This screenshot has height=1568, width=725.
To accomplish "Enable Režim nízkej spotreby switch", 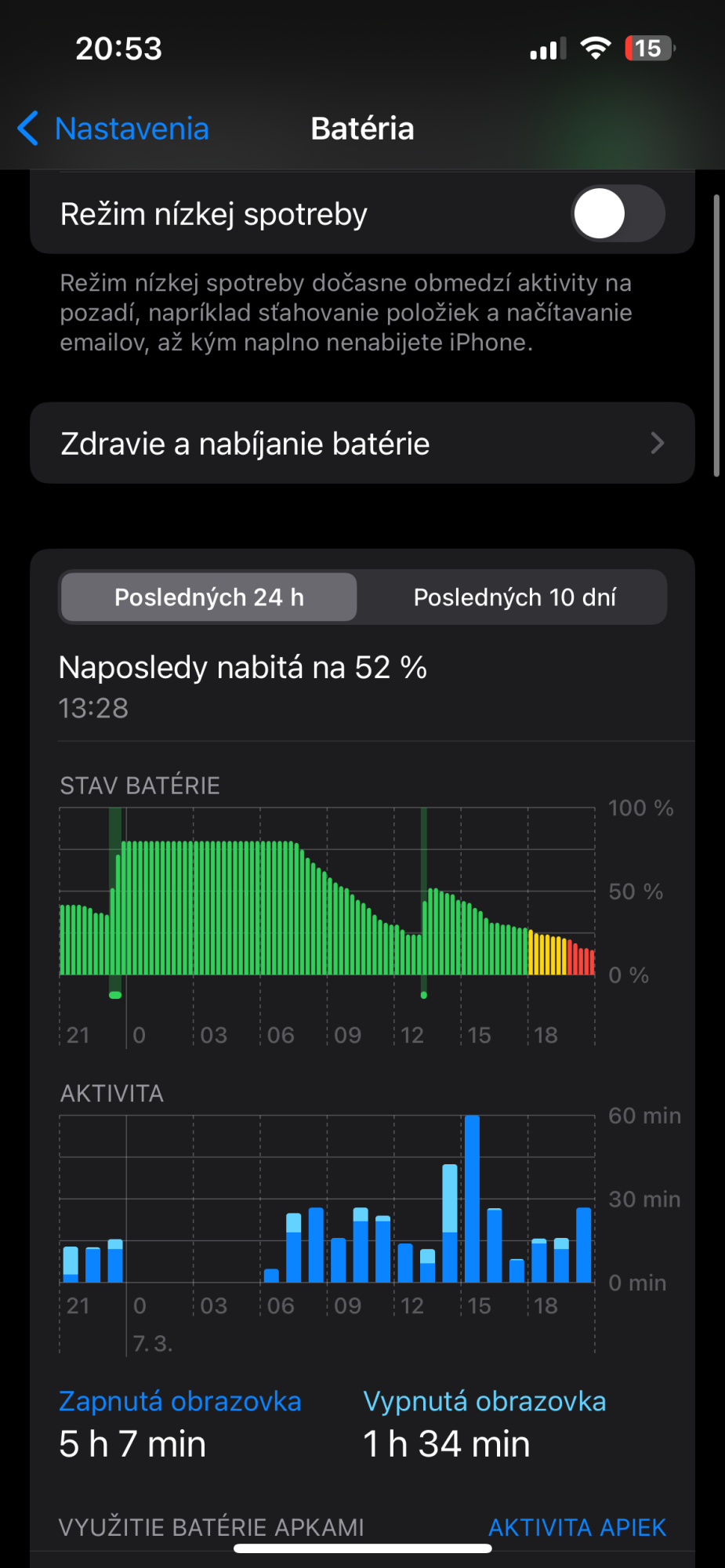I will pyautogui.click(x=618, y=213).
